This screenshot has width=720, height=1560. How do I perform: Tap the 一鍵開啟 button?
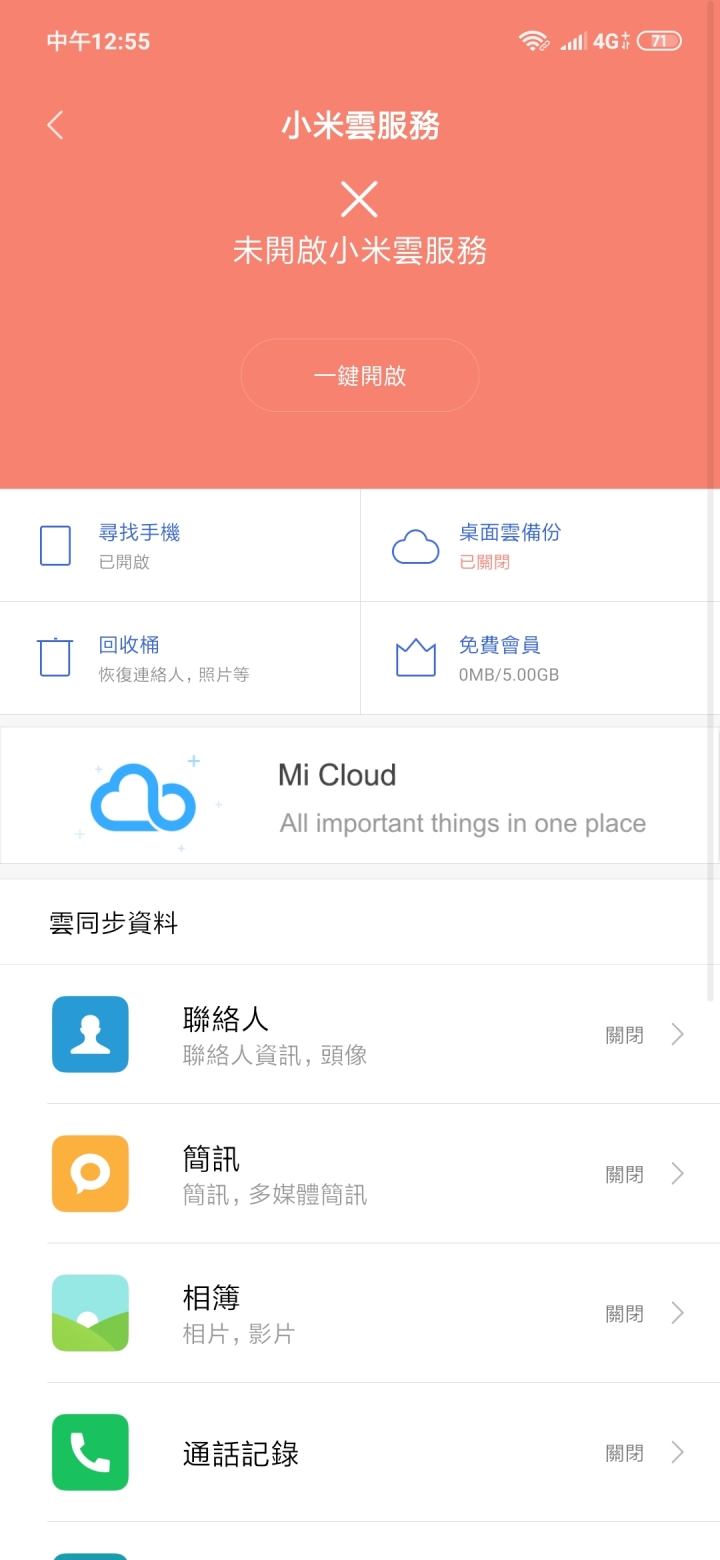[360, 376]
